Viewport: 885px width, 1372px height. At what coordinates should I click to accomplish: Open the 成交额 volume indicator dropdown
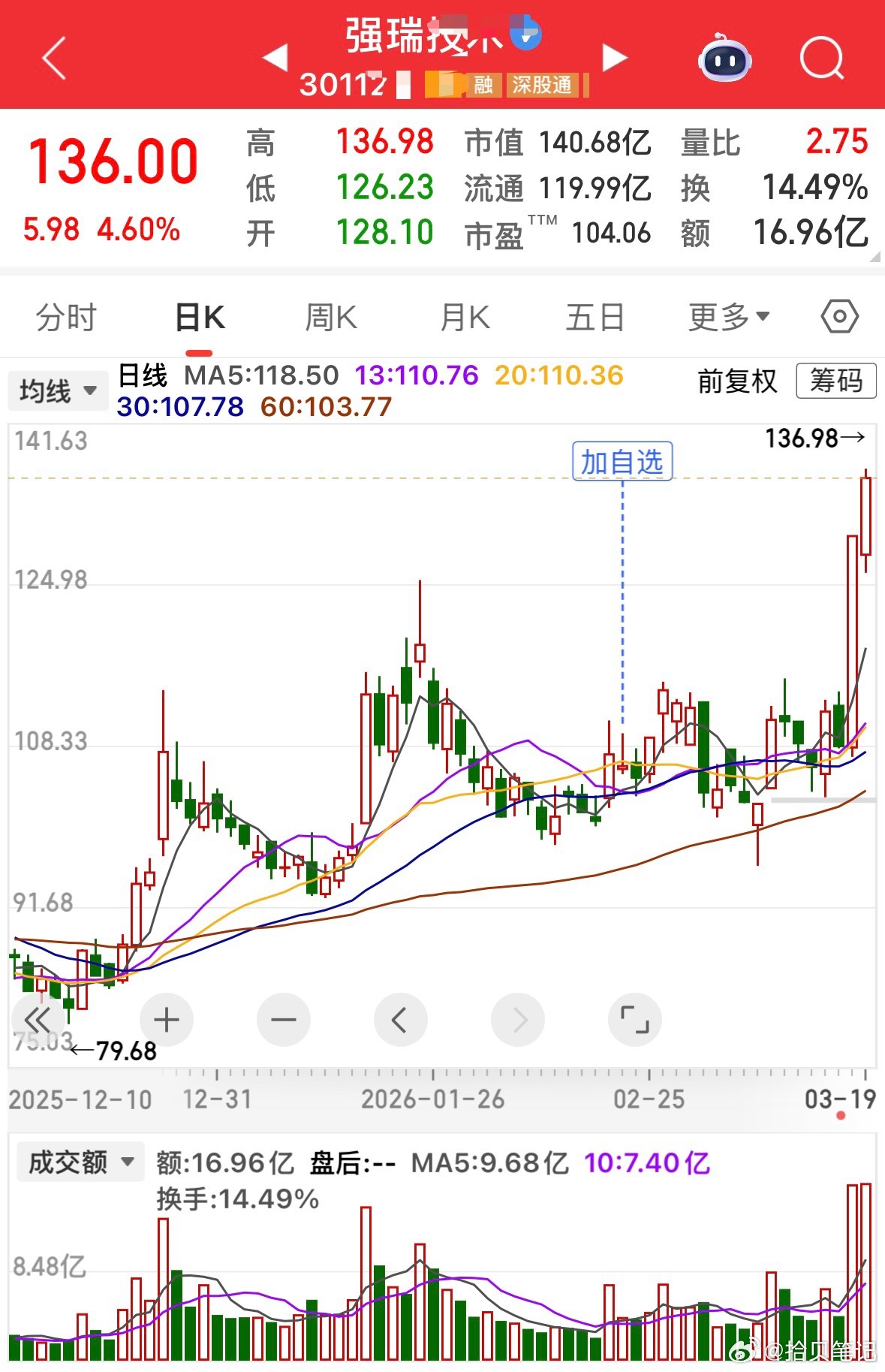[x=80, y=1161]
